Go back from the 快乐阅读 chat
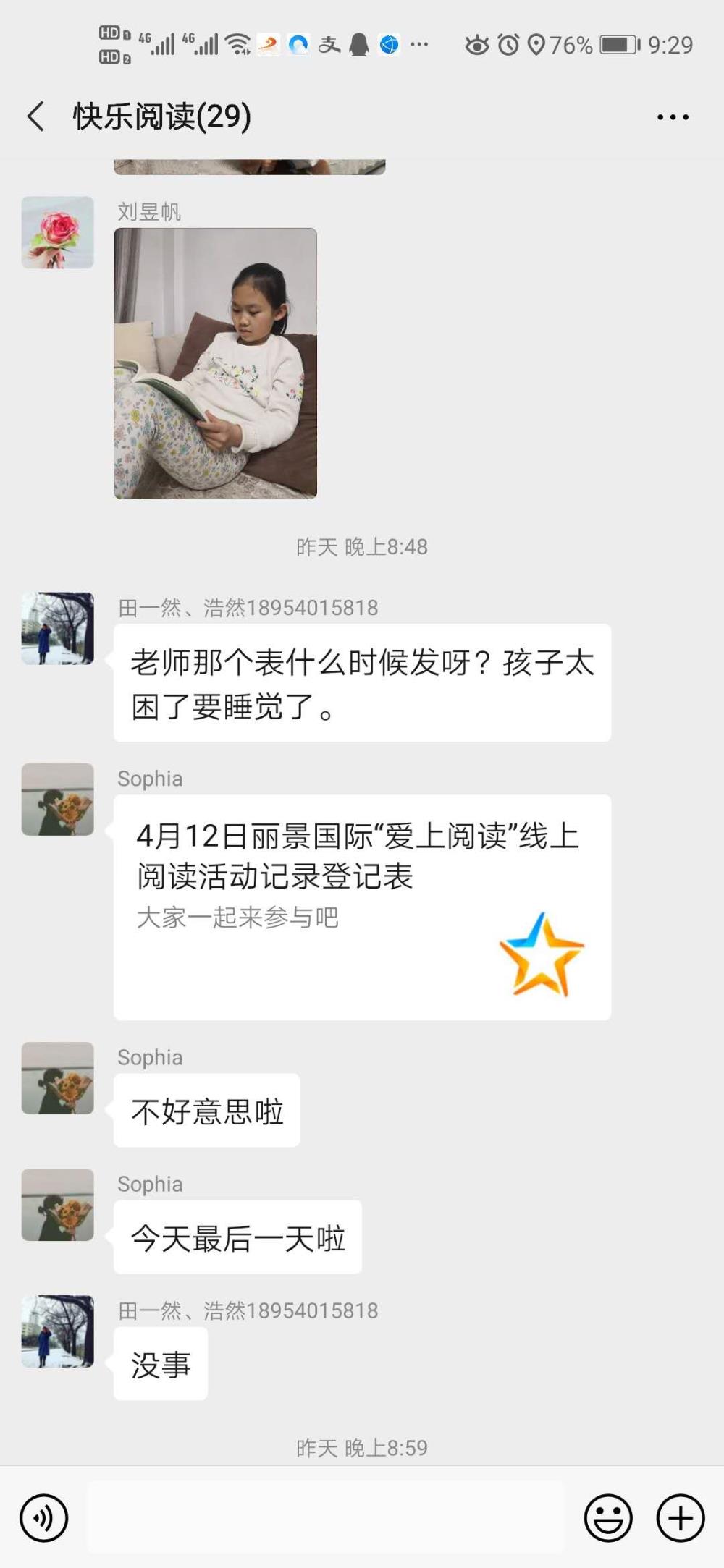 35,116
